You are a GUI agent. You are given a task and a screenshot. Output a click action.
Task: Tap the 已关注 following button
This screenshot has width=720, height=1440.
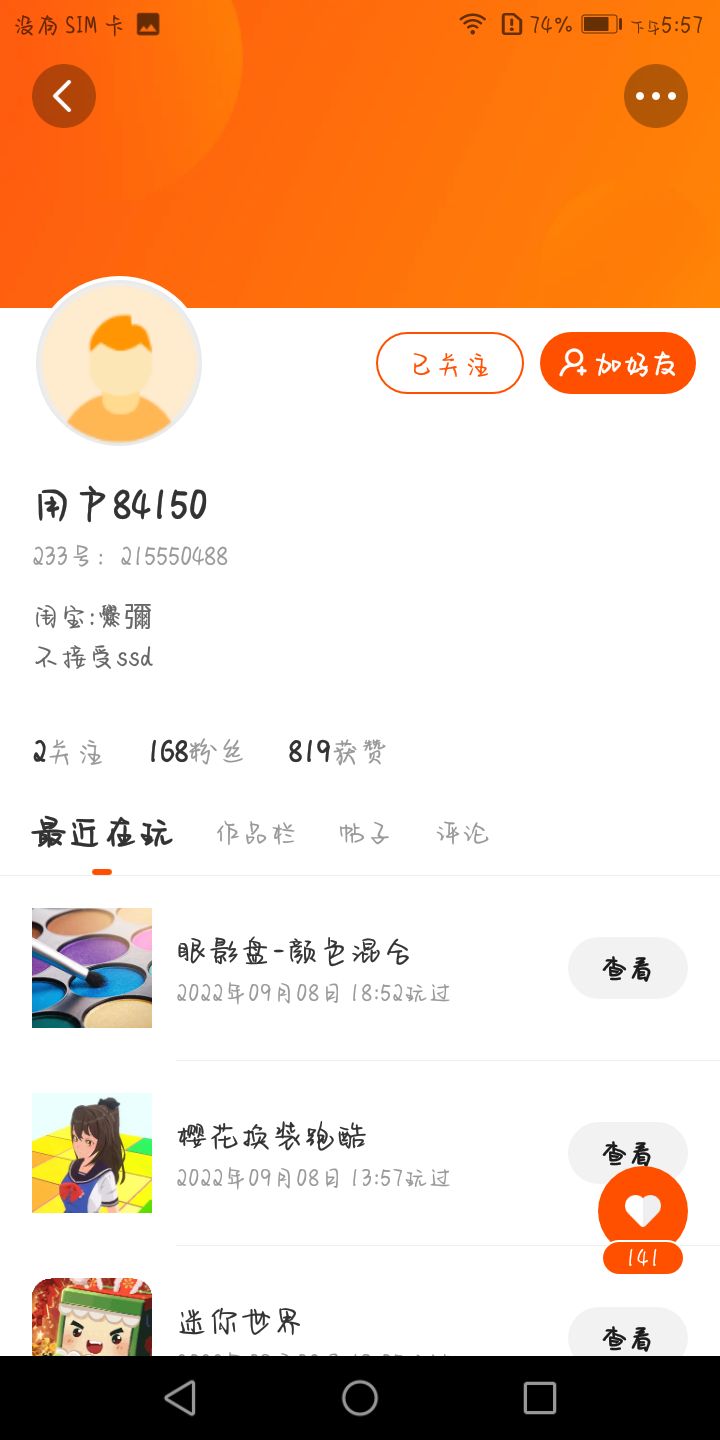click(450, 363)
